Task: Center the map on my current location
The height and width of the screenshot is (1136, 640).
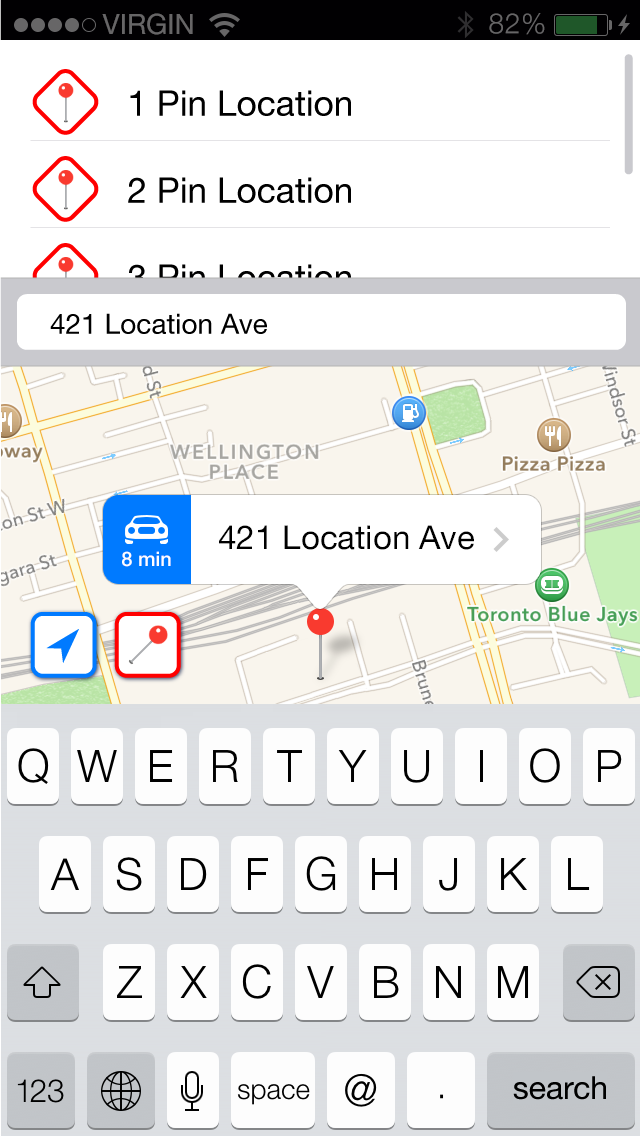Action: point(64,645)
